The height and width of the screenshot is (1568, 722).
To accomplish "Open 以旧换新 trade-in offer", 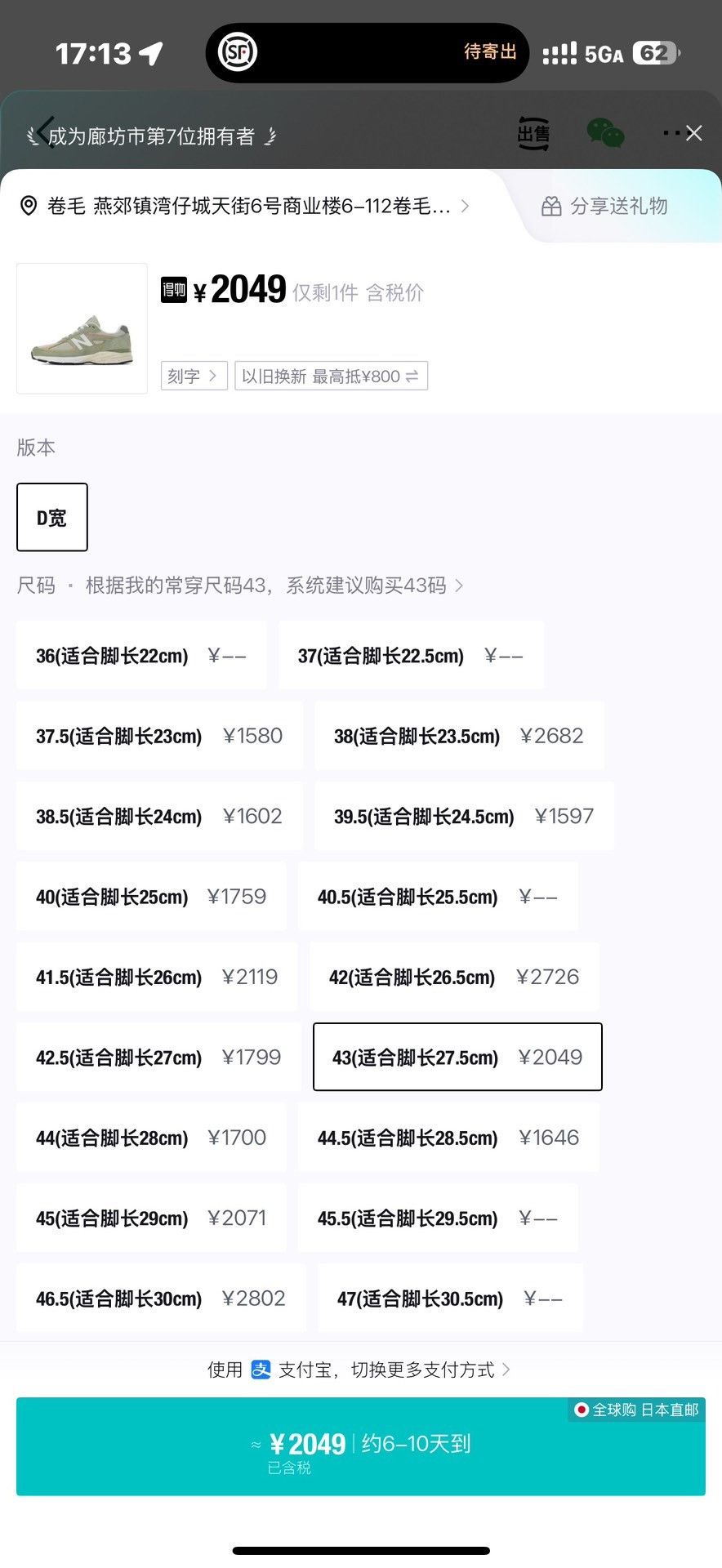I will 331,376.
